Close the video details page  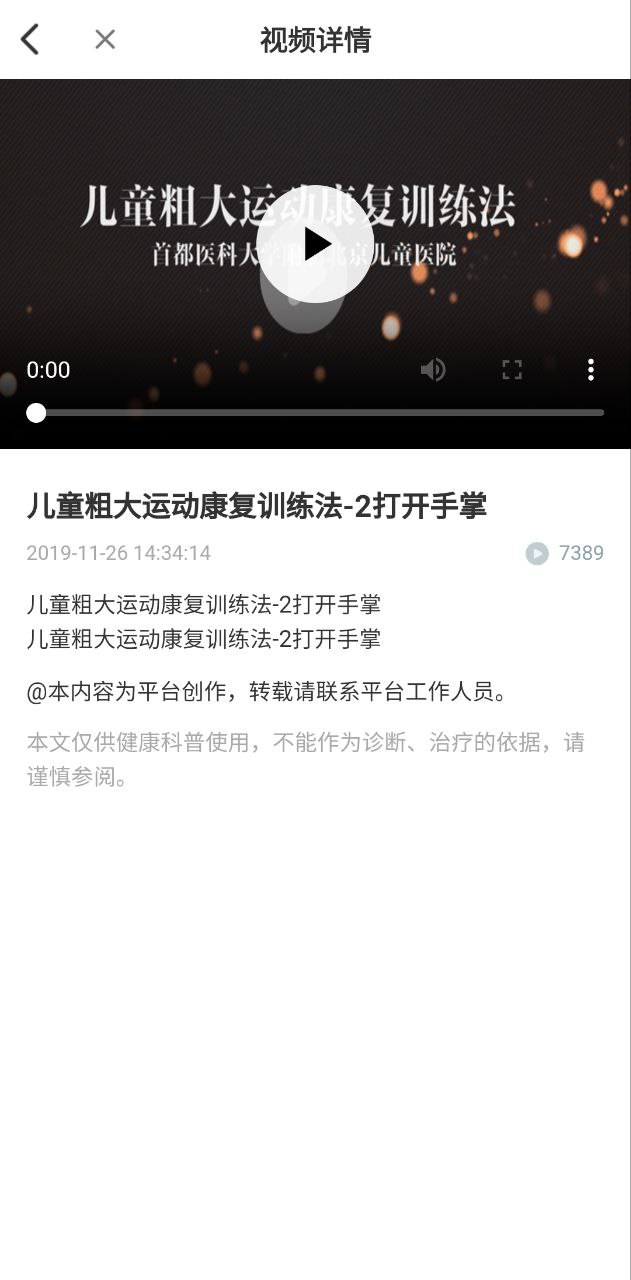coord(105,40)
